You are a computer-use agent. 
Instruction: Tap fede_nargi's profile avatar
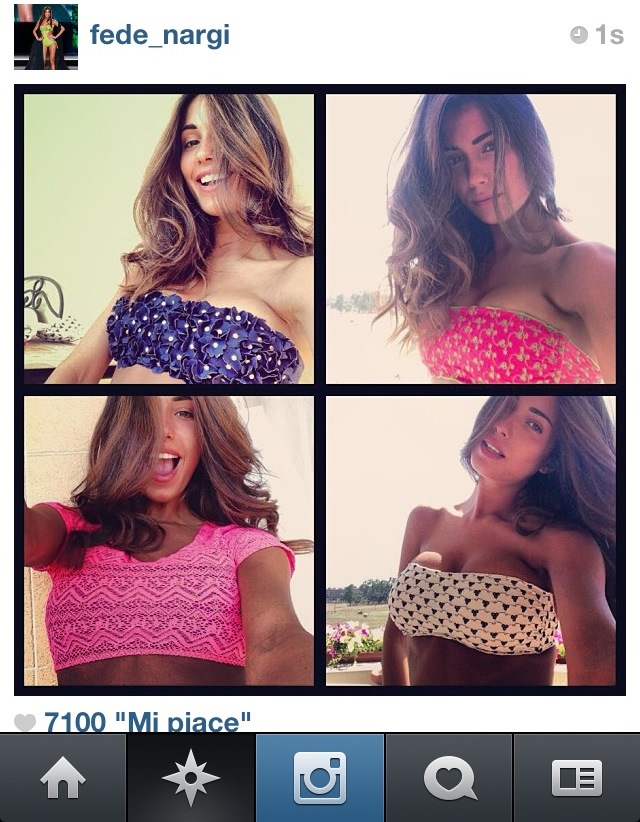pos(46,37)
